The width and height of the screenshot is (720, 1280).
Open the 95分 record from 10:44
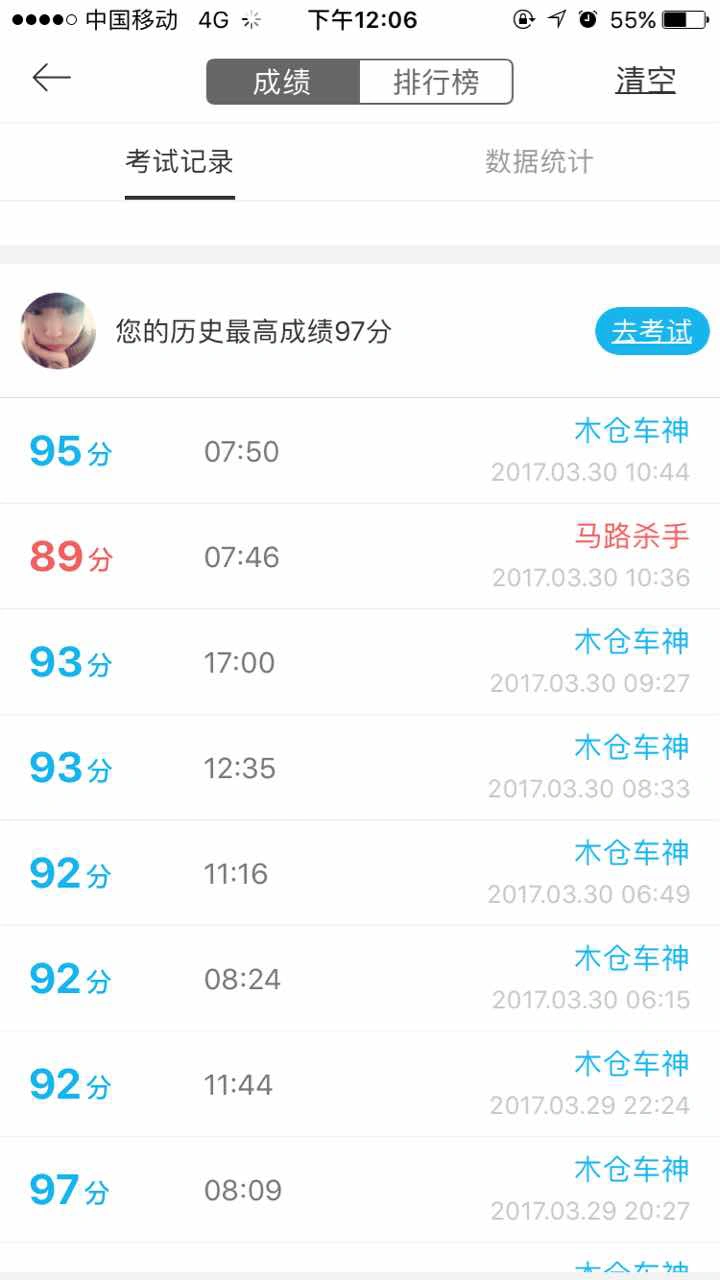coord(360,451)
